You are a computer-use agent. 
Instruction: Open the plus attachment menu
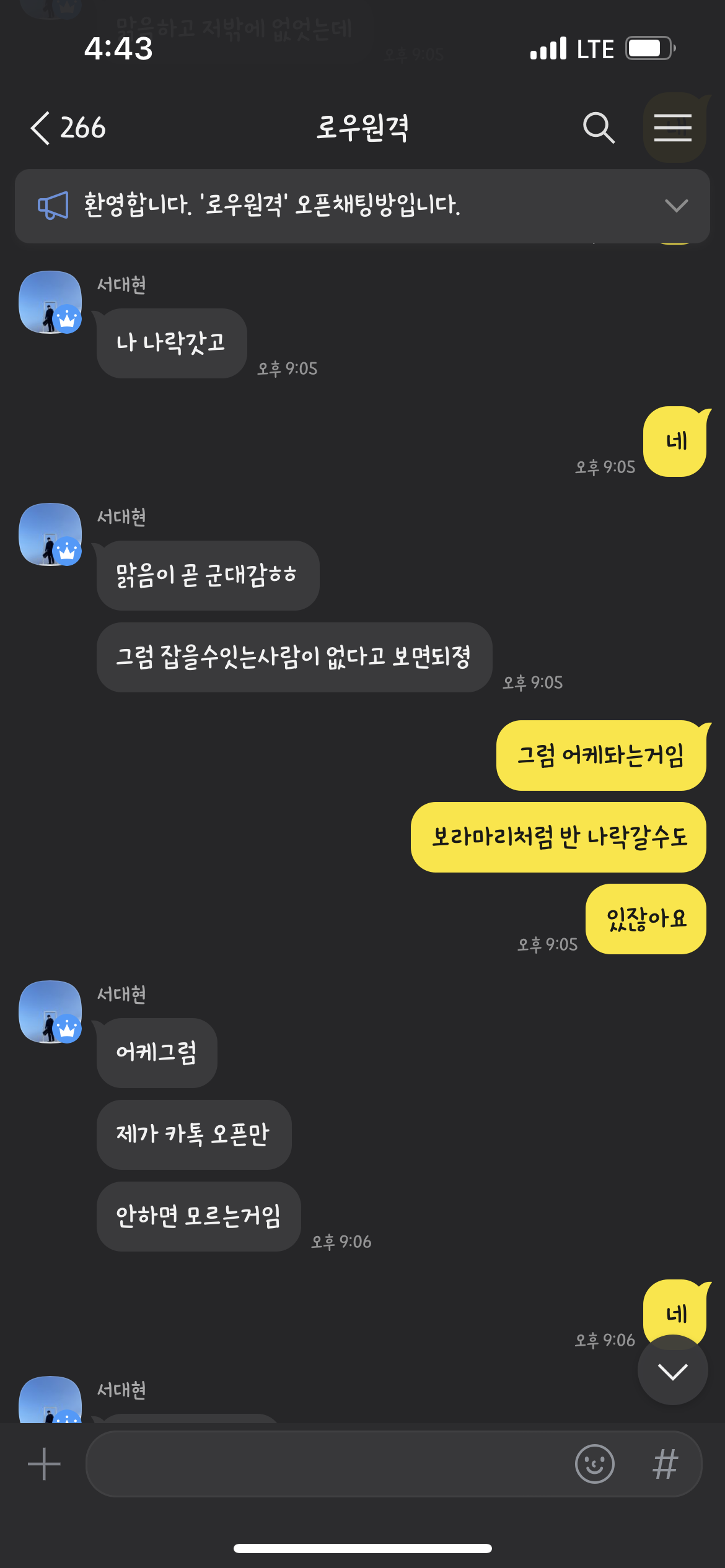(x=44, y=1464)
